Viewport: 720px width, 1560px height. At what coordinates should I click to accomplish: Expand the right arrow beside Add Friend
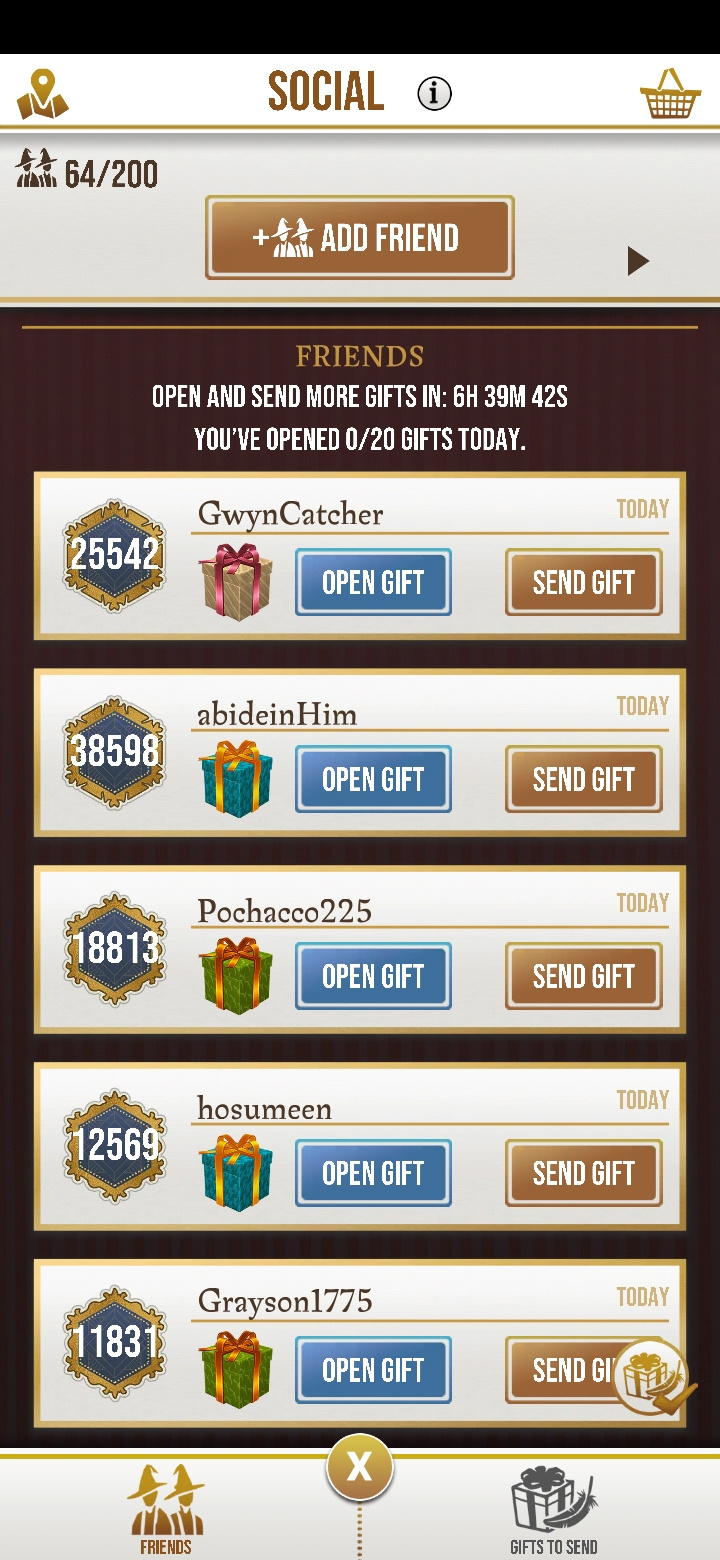[638, 262]
